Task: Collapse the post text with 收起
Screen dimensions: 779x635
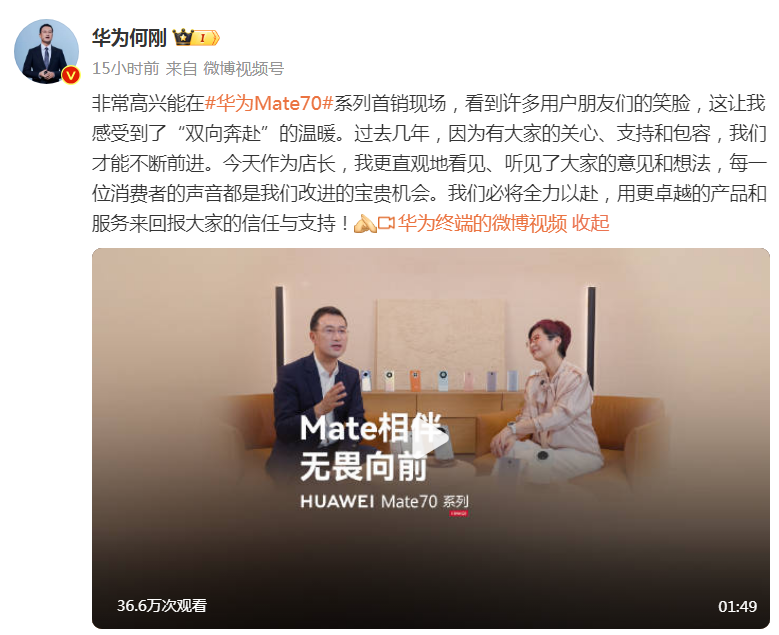Action: (590, 223)
